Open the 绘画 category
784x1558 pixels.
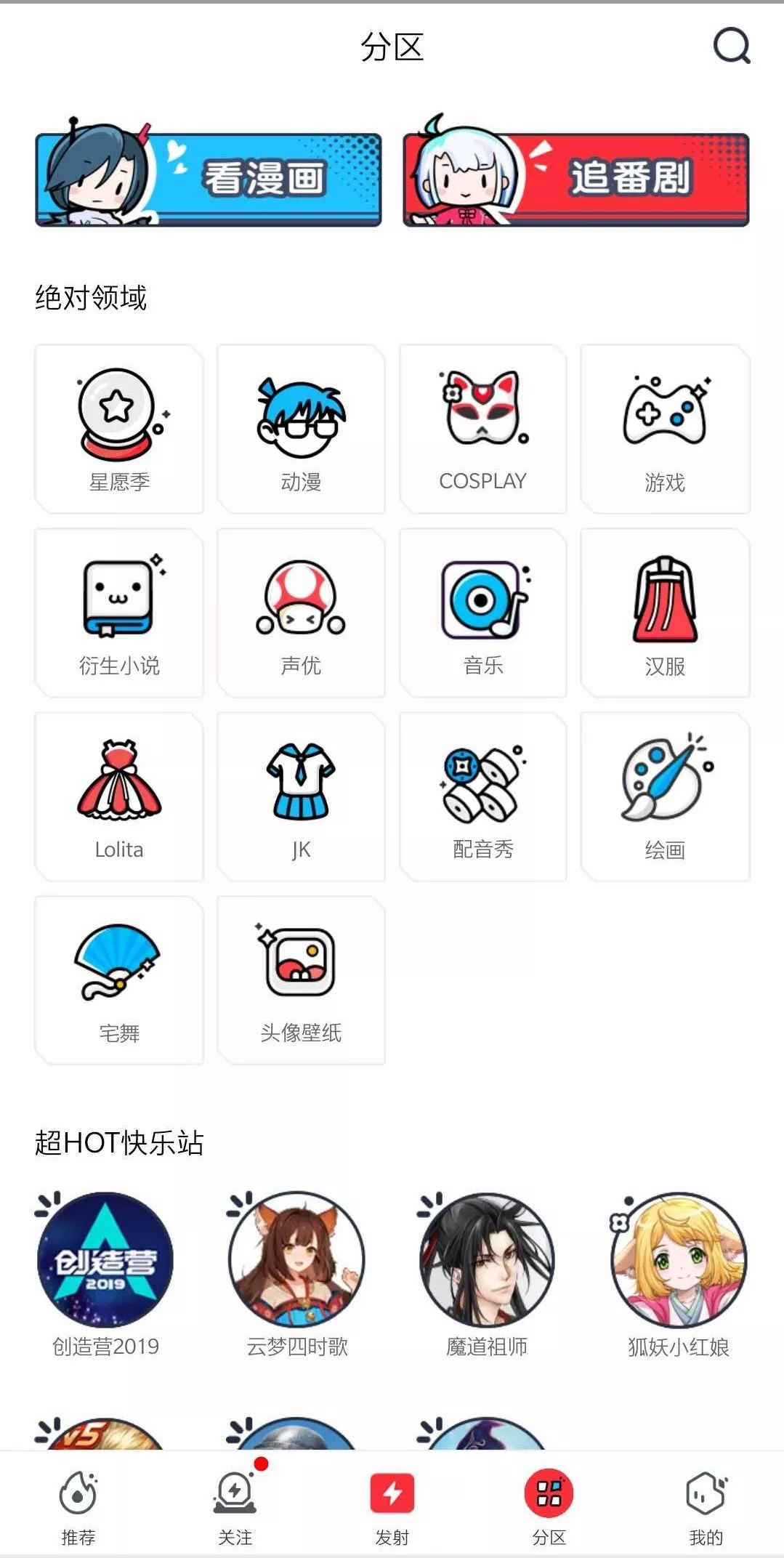[665, 796]
